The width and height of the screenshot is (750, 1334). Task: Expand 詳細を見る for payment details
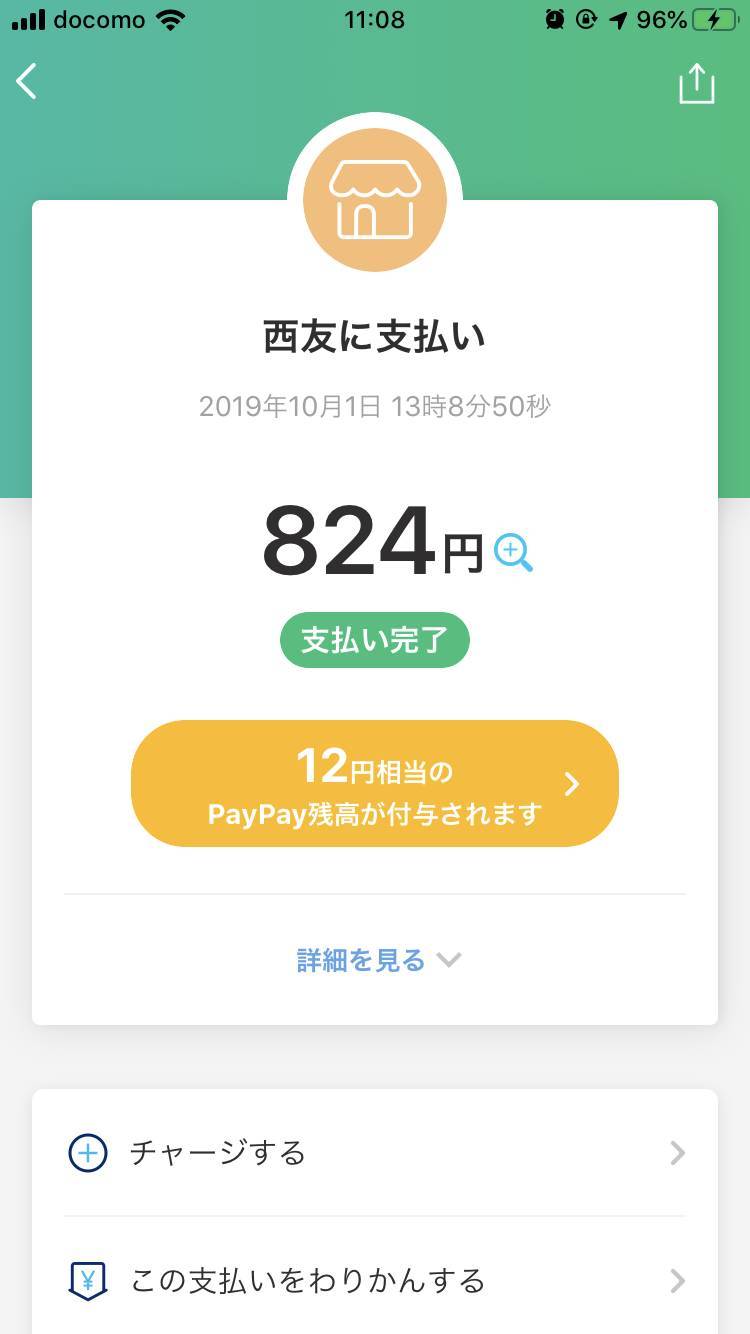376,960
